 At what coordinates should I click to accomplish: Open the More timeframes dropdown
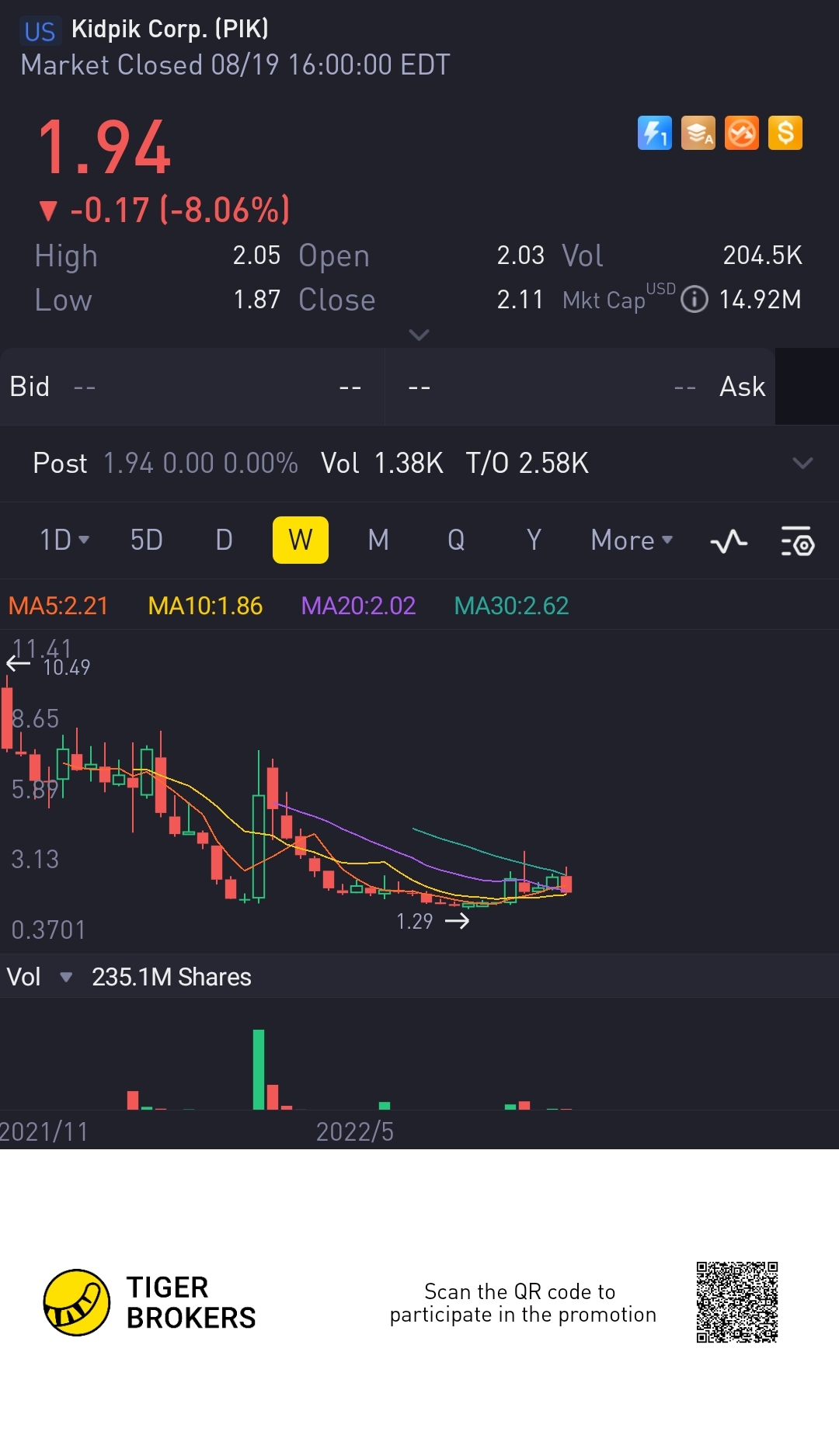[x=631, y=540]
